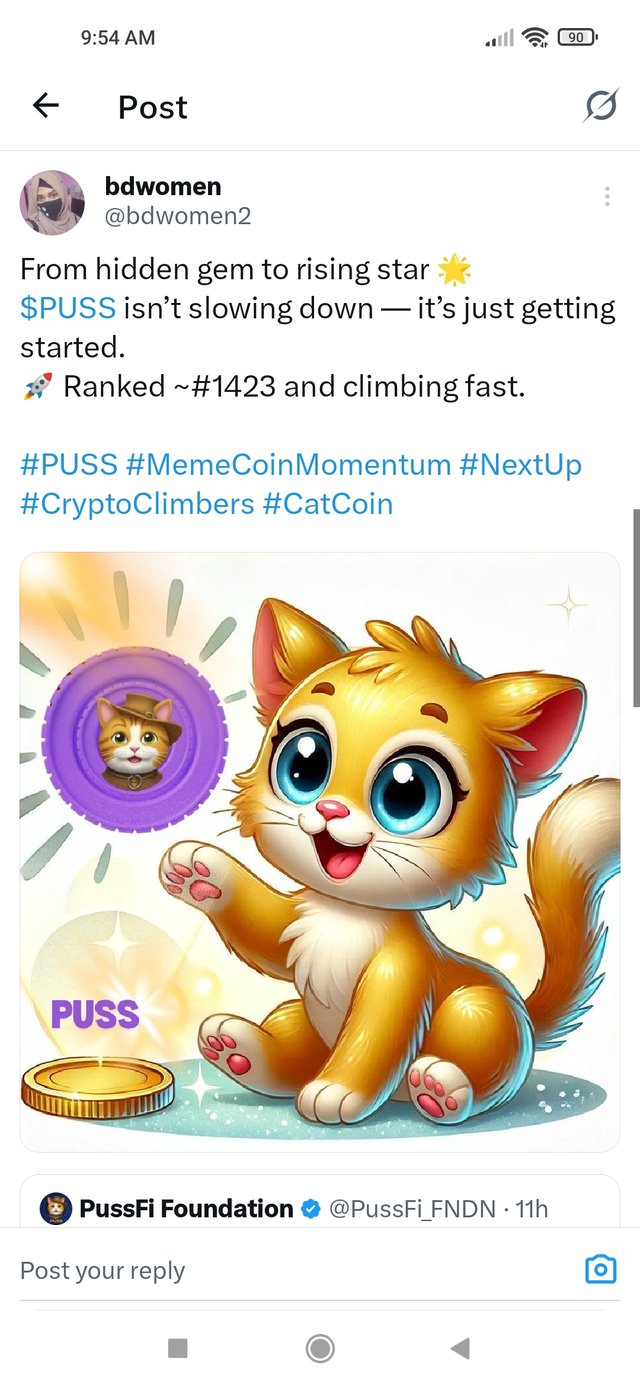
Task: Open the #MemeCoinMomentum hashtag
Action: [288, 465]
